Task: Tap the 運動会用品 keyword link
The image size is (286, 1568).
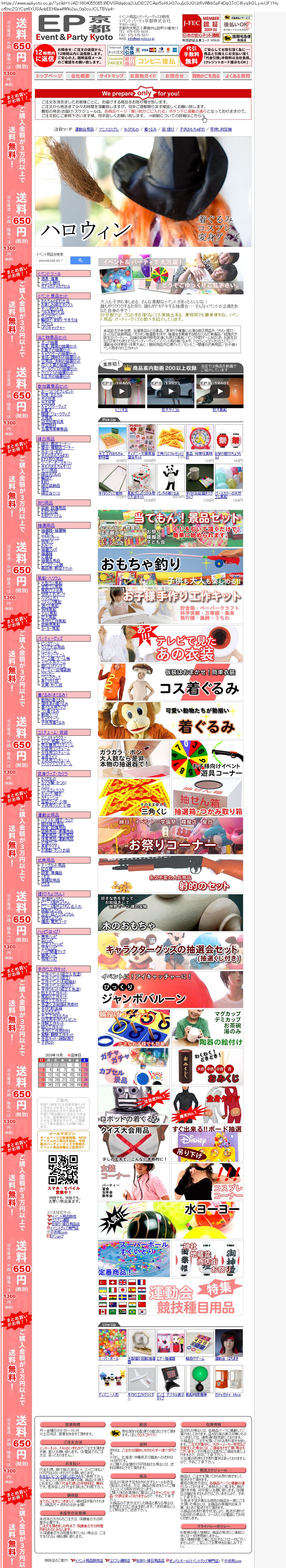Action: coord(85,129)
